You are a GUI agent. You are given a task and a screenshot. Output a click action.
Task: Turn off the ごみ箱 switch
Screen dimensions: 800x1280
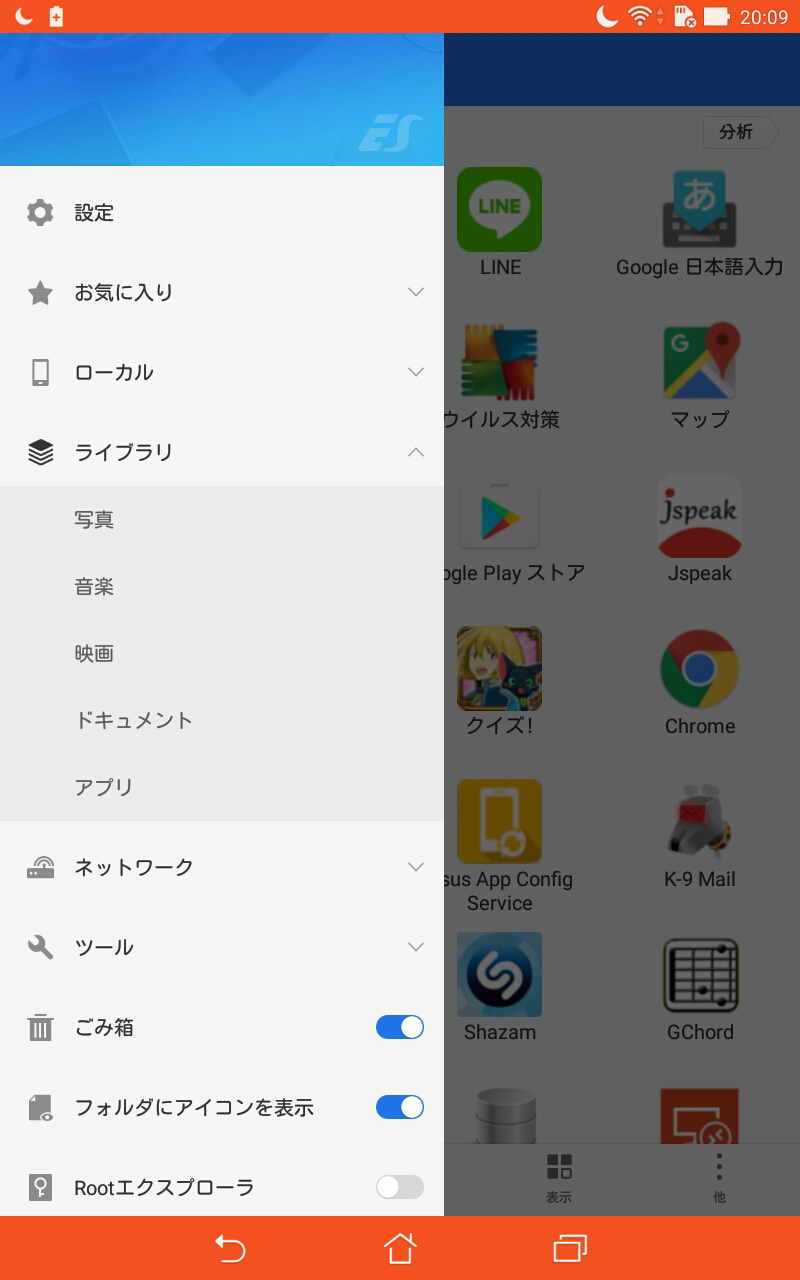400,1027
